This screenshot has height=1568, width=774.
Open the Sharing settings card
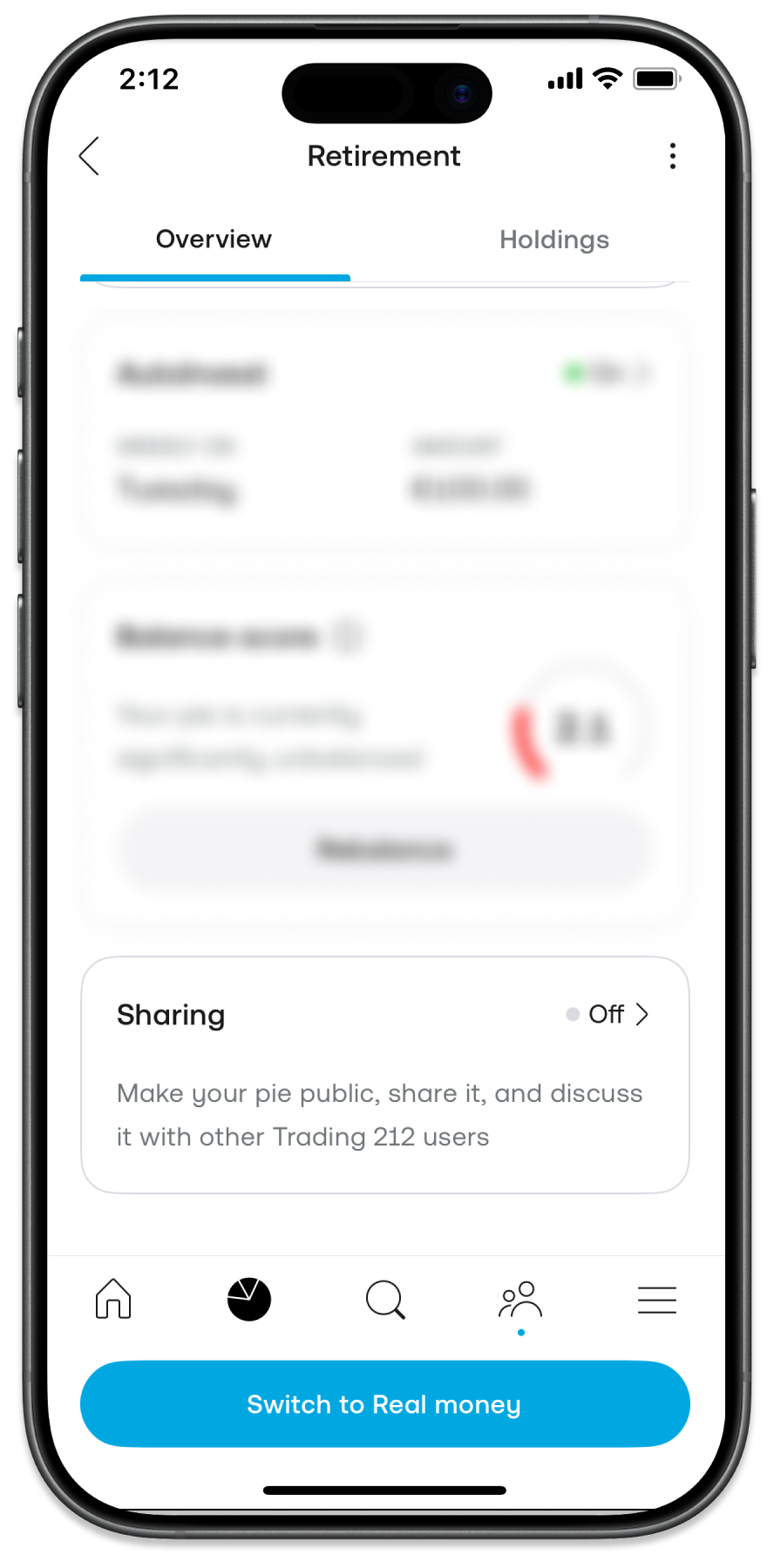[384, 1074]
